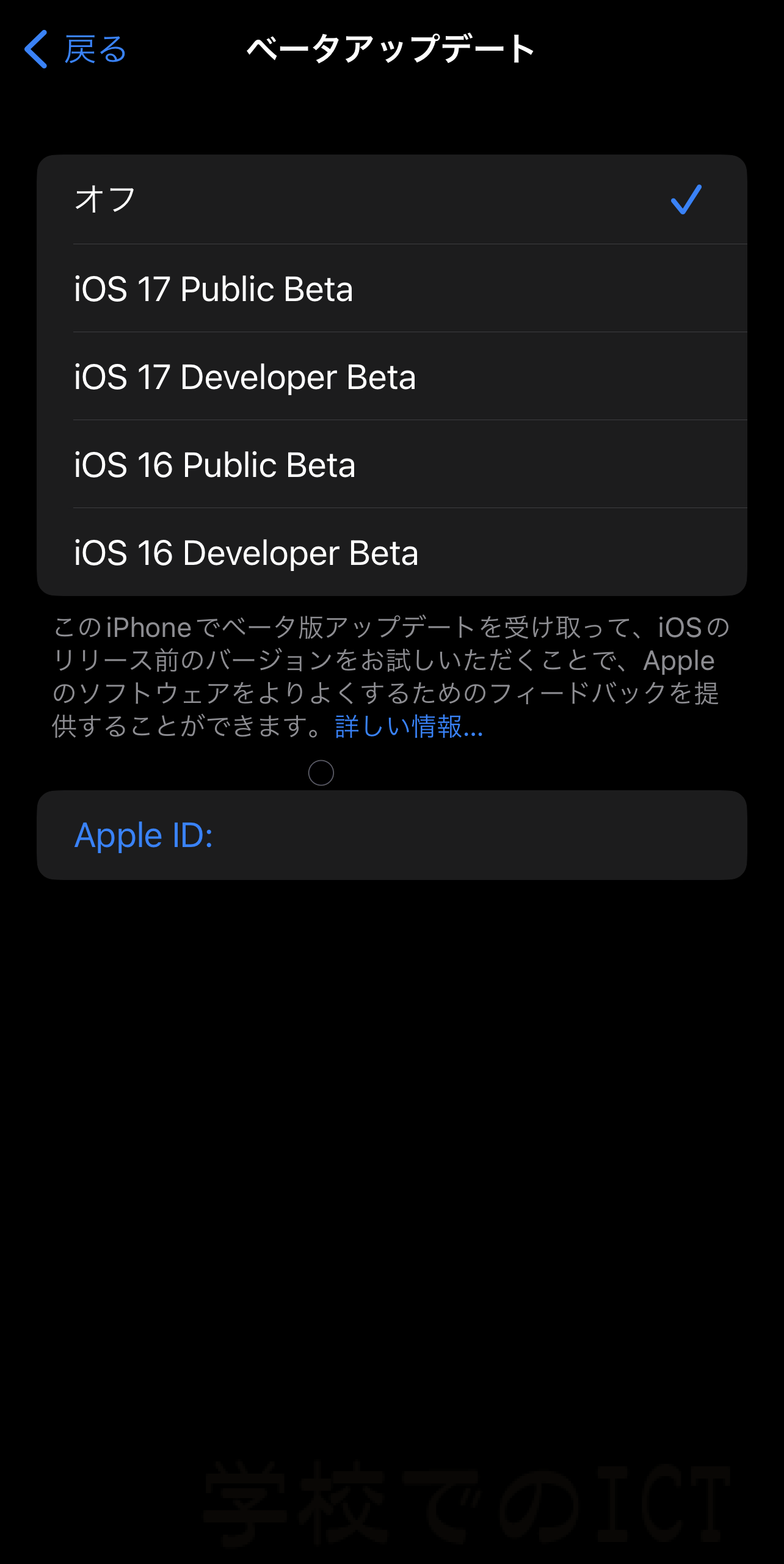Pick iOS 16 Public Beta
The width and height of the screenshot is (784, 1564).
(x=392, y=464)
